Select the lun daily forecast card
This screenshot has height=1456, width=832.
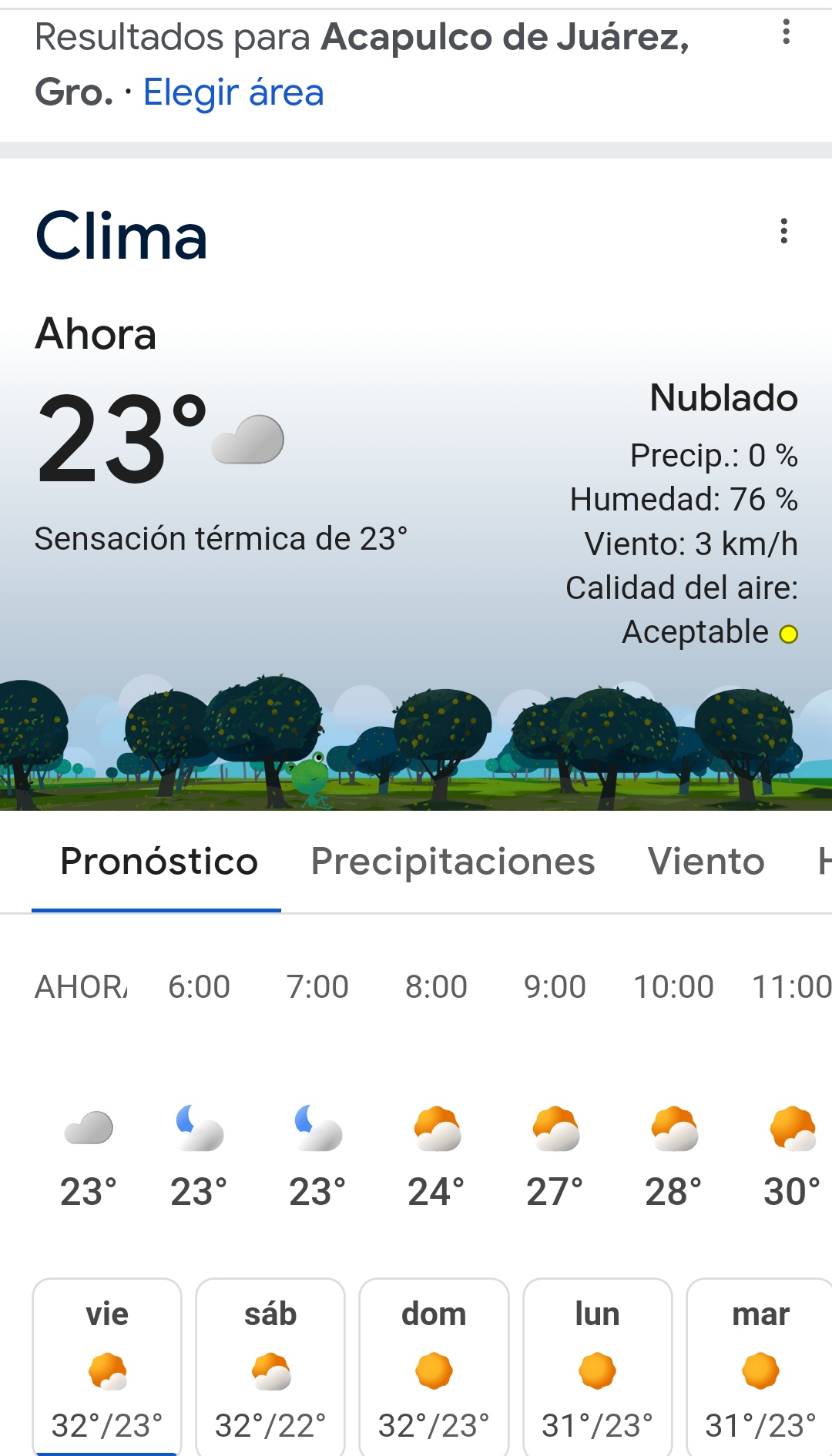597,1367
